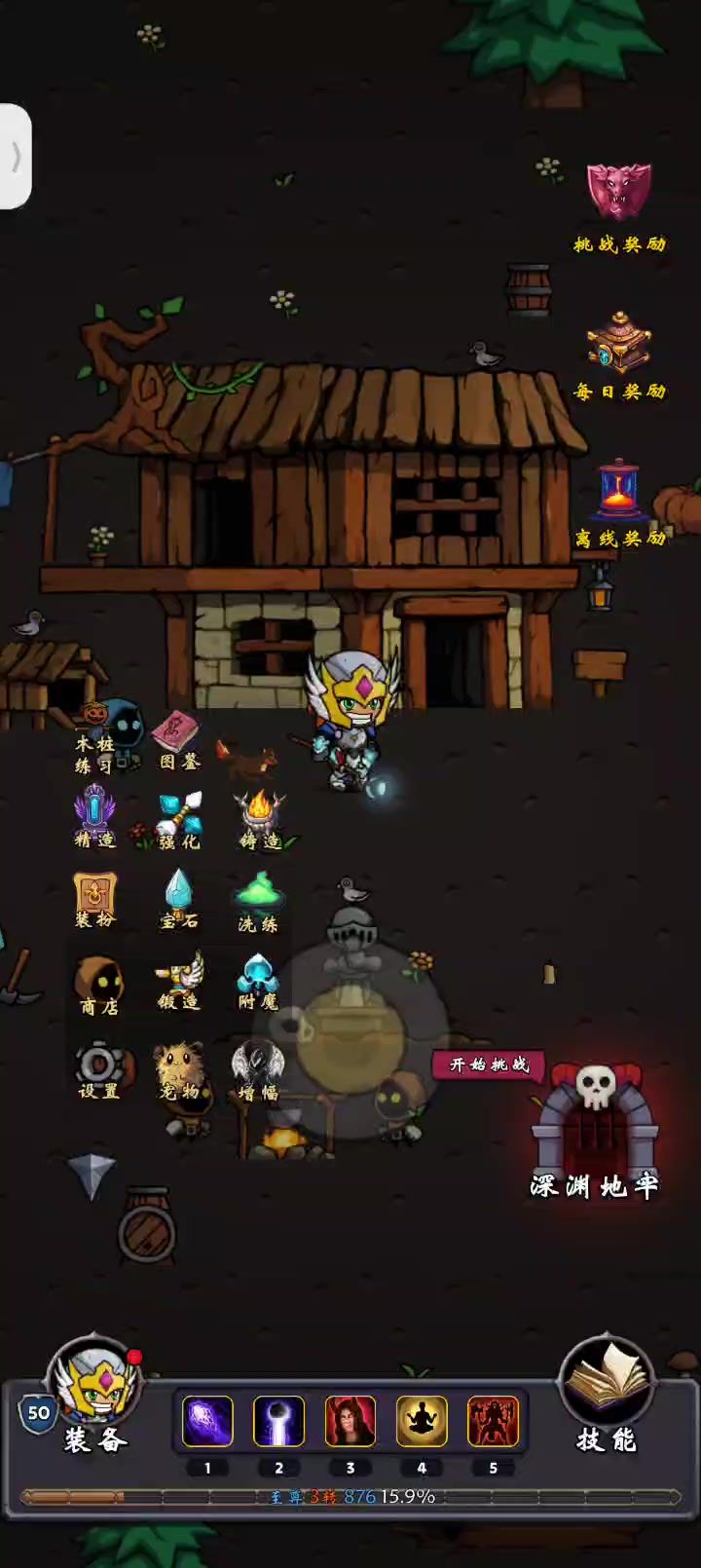Open 锻造 smithing menu
This screenshot has width=701, height=1568.
179,979
